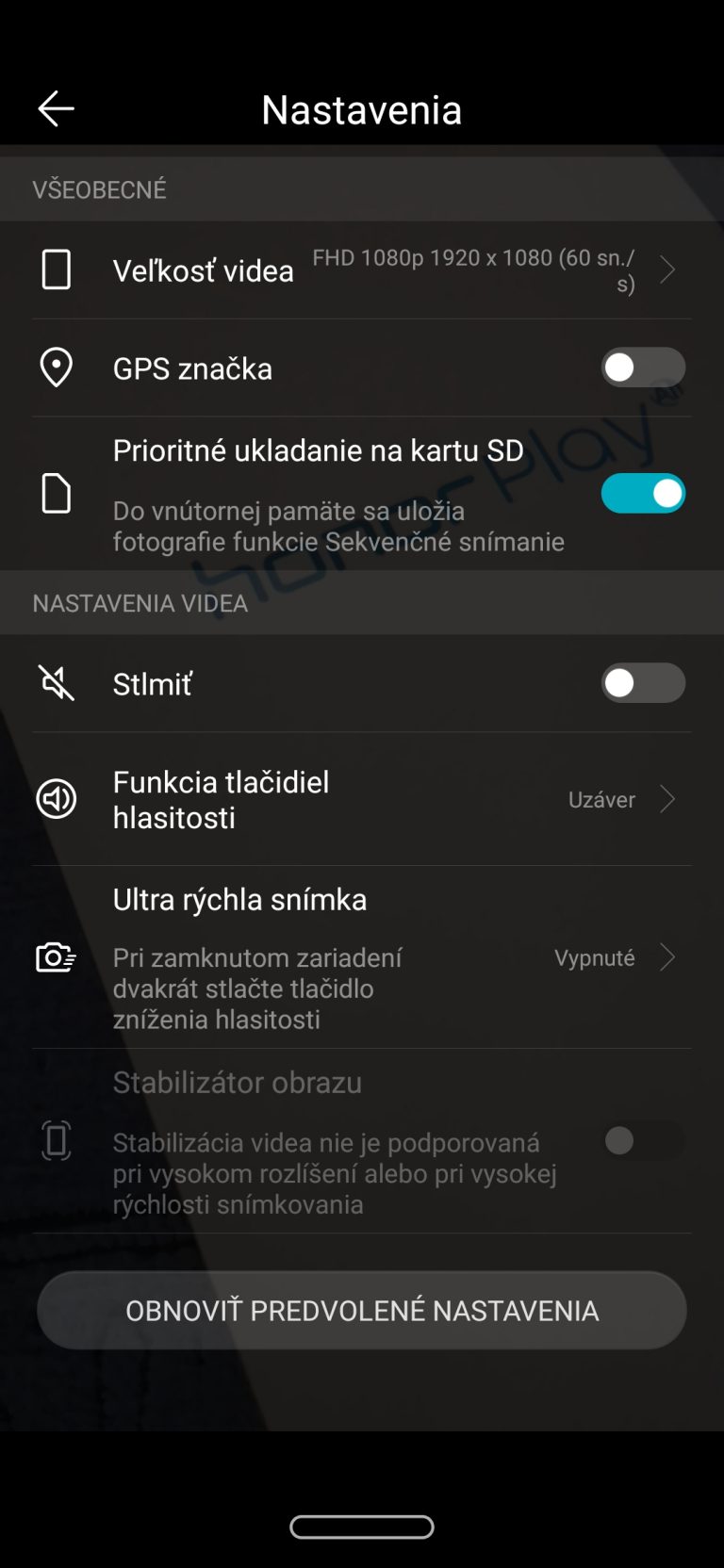Turn off Prioritné ukladanie na kartu SD
Image resolution: width=724 pixels, height=1568 pixels.
pos(643,493)
